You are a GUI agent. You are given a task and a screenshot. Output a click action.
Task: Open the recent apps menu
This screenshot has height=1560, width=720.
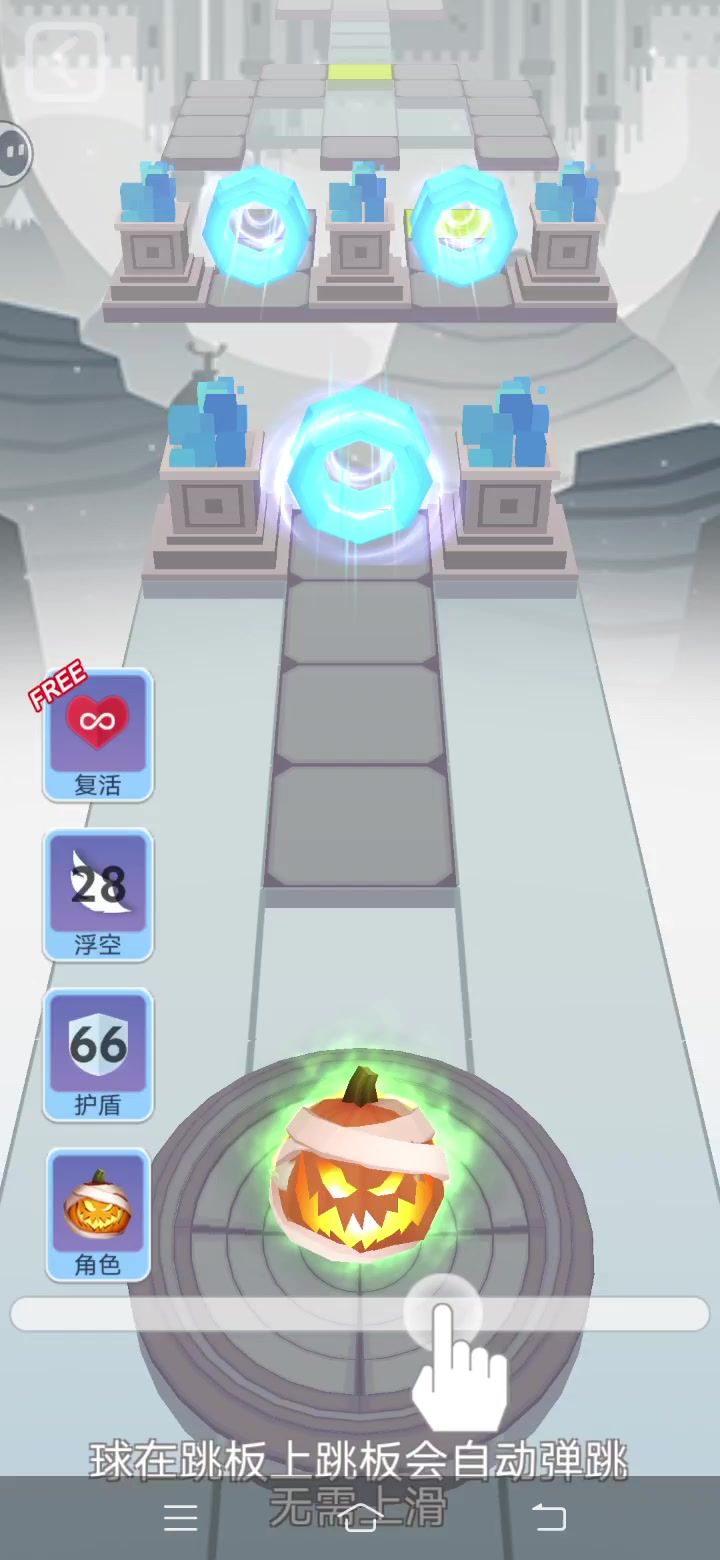(x=180, y=1518)
